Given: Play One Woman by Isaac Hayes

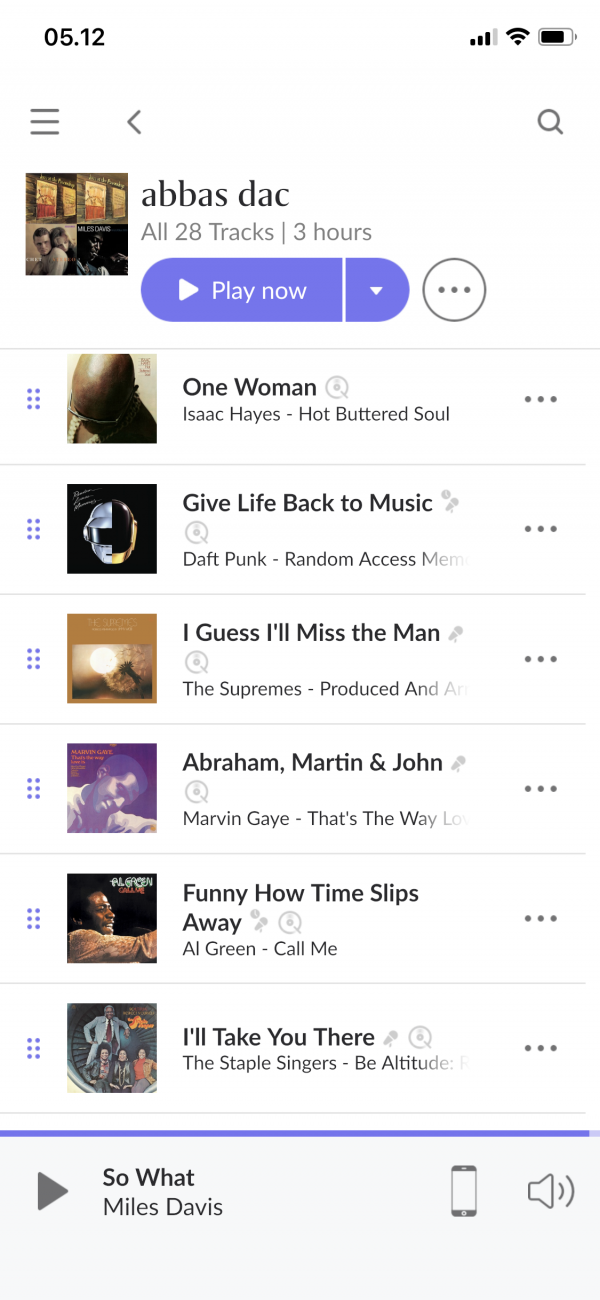Looking at the screenshot, I should click(x=250, y=388).
